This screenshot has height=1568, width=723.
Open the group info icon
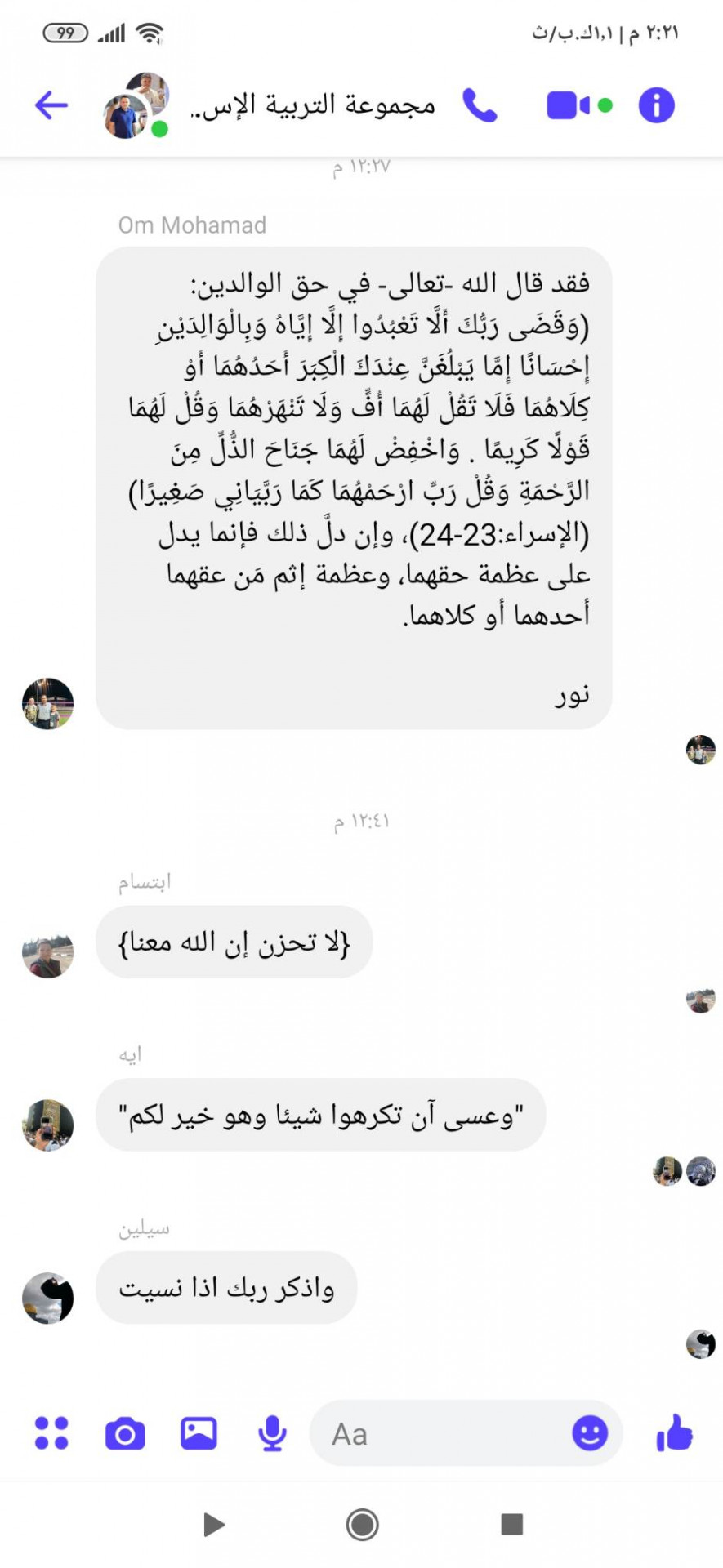click(656, 105)
